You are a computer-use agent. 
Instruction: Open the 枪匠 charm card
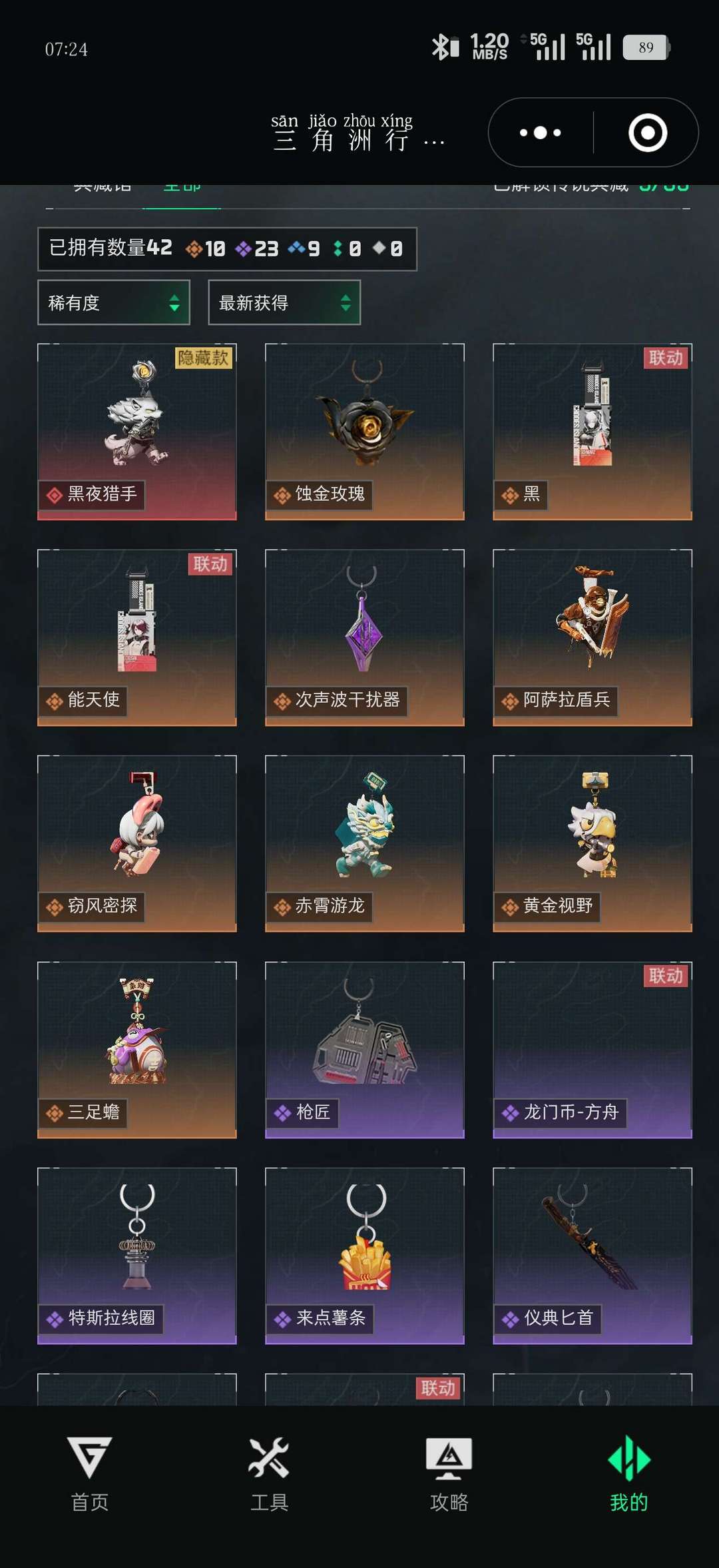pyautogui.click(x=365, y=1050)
